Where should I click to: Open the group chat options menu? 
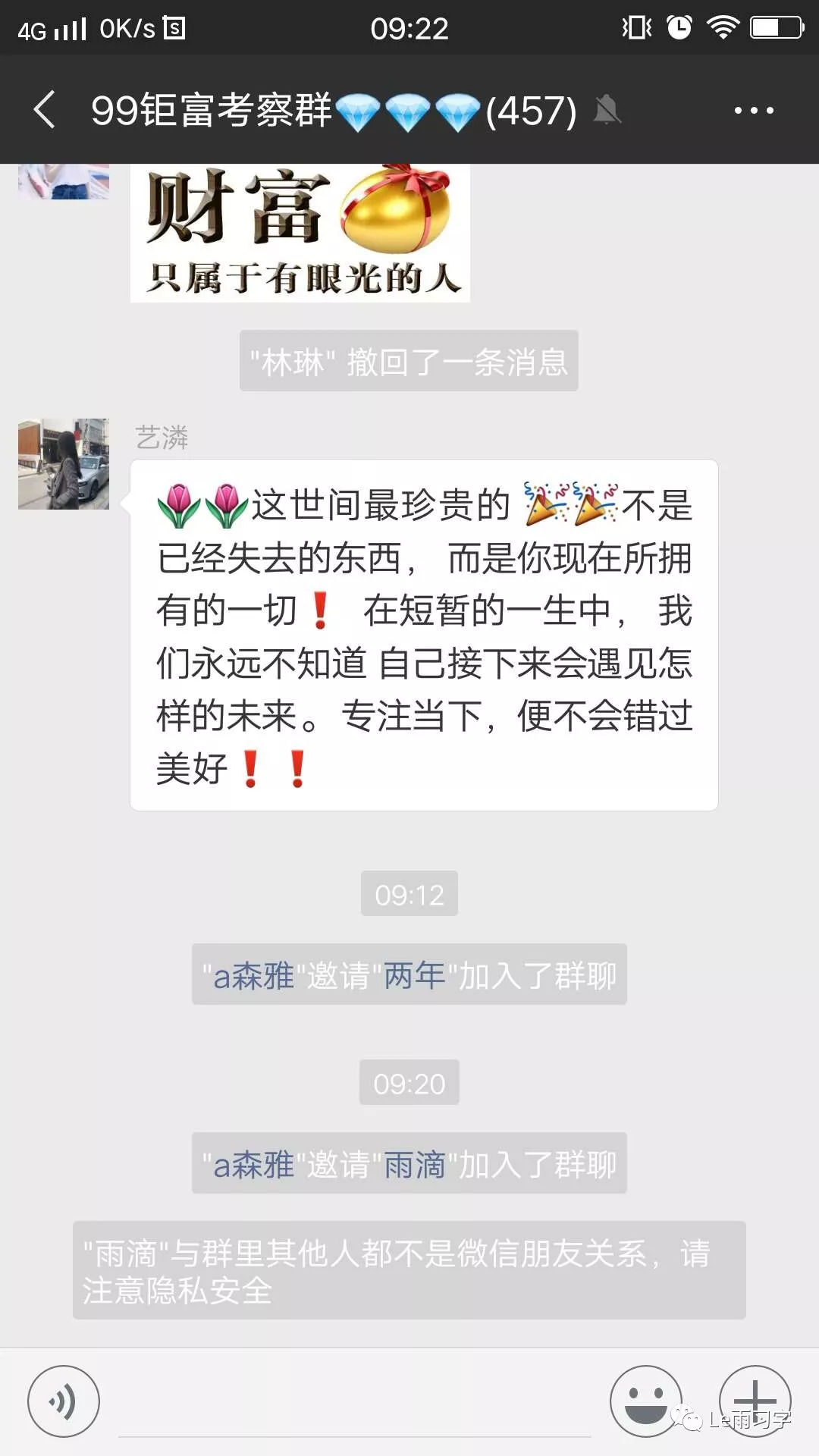[x=753, y=110]
